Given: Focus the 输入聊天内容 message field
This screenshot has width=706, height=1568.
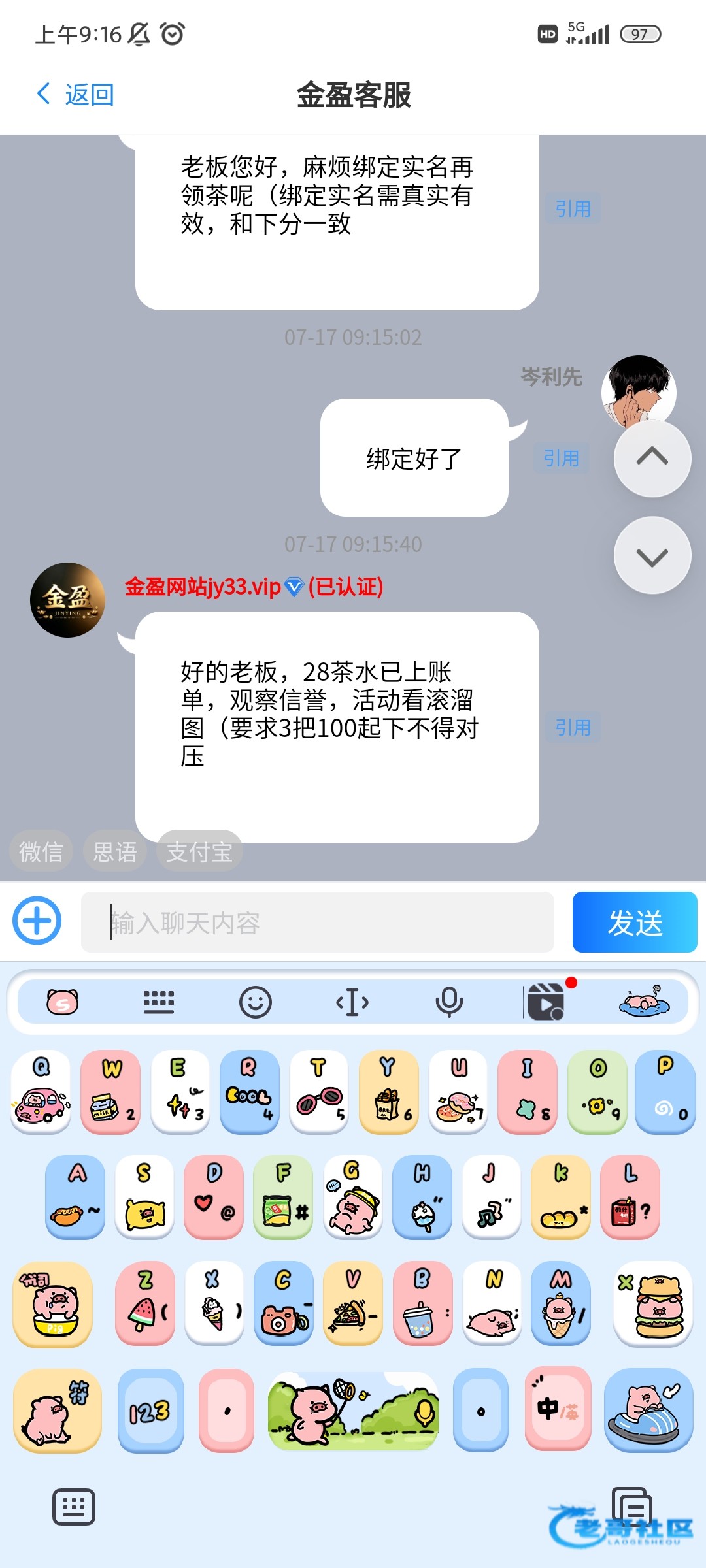Looking at the screenshot, I should (317, 923).
